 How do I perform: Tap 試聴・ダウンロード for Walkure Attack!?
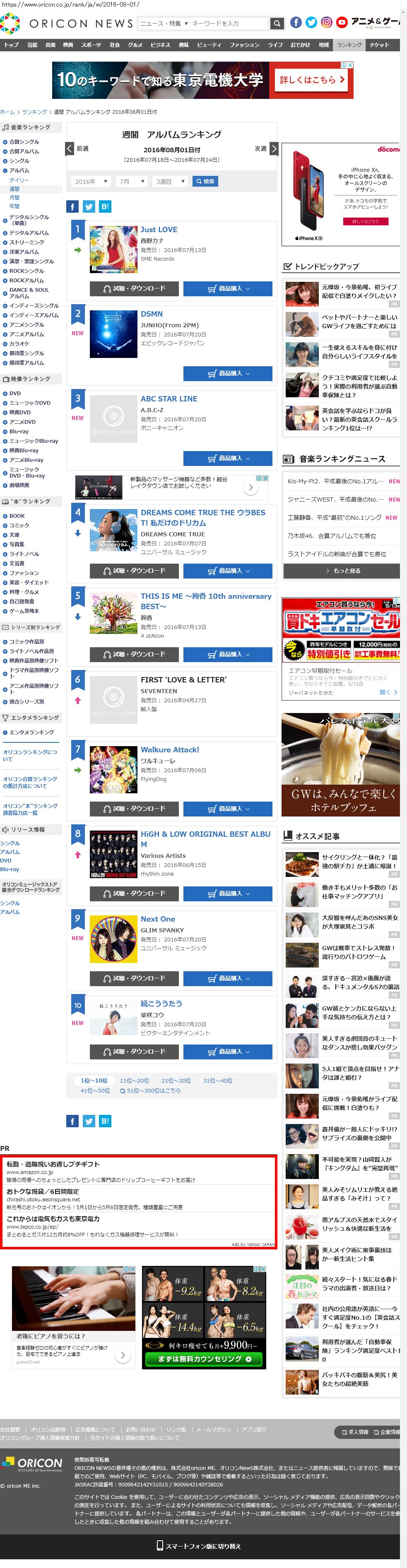(x=134, y=808)
